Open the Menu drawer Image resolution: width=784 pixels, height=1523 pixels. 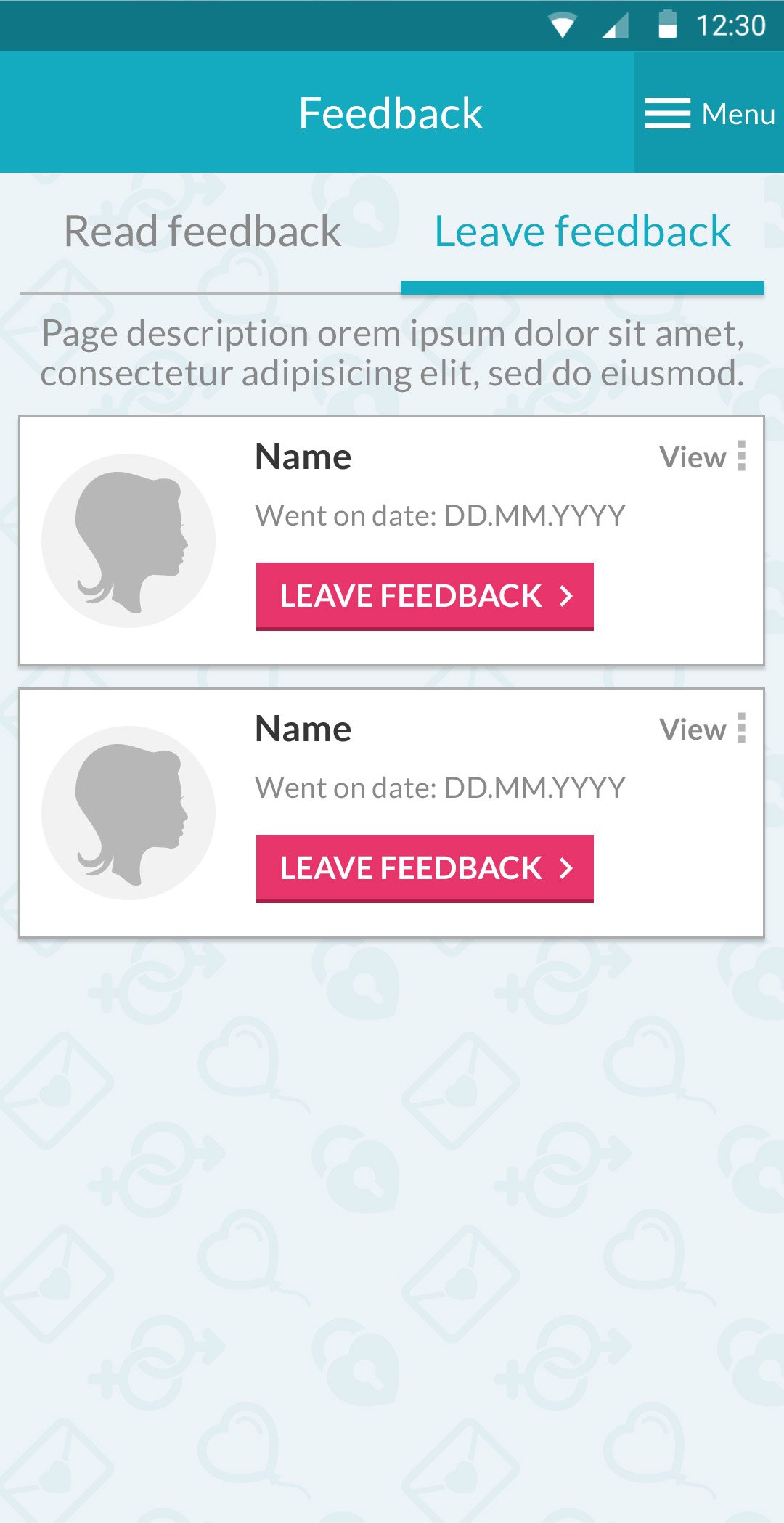709,113
